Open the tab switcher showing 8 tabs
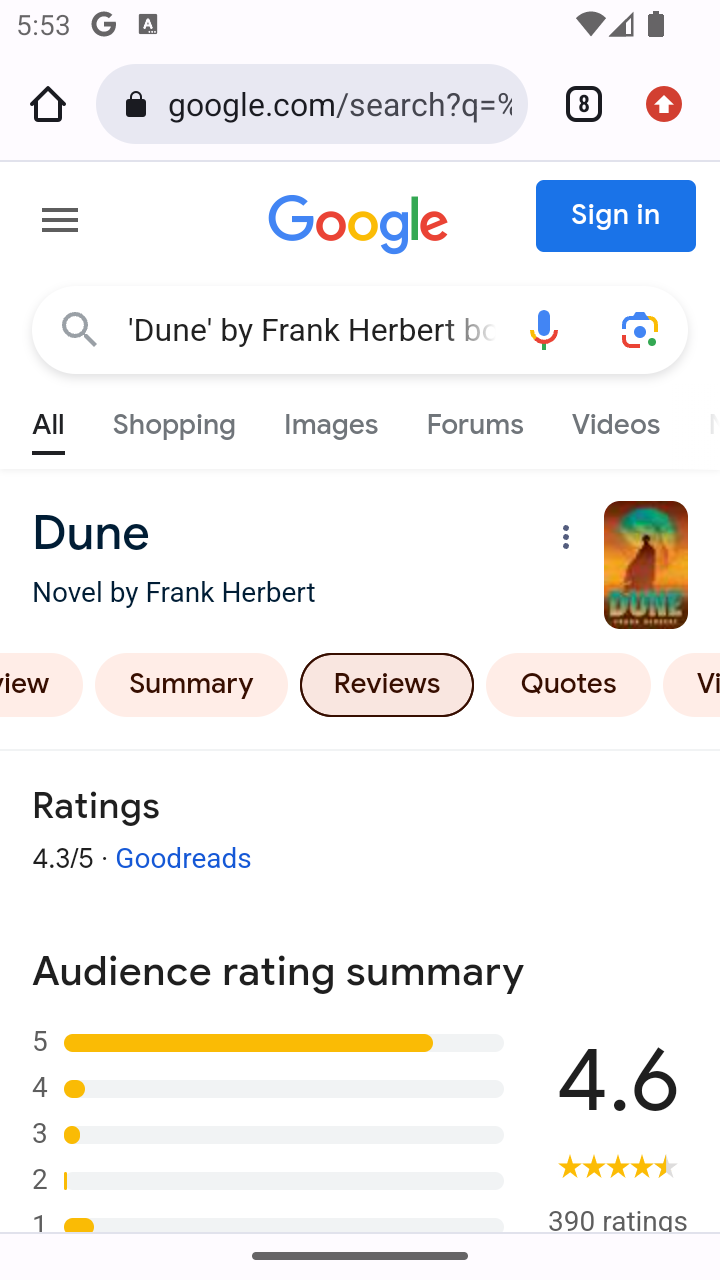 (x=584, y=104)
